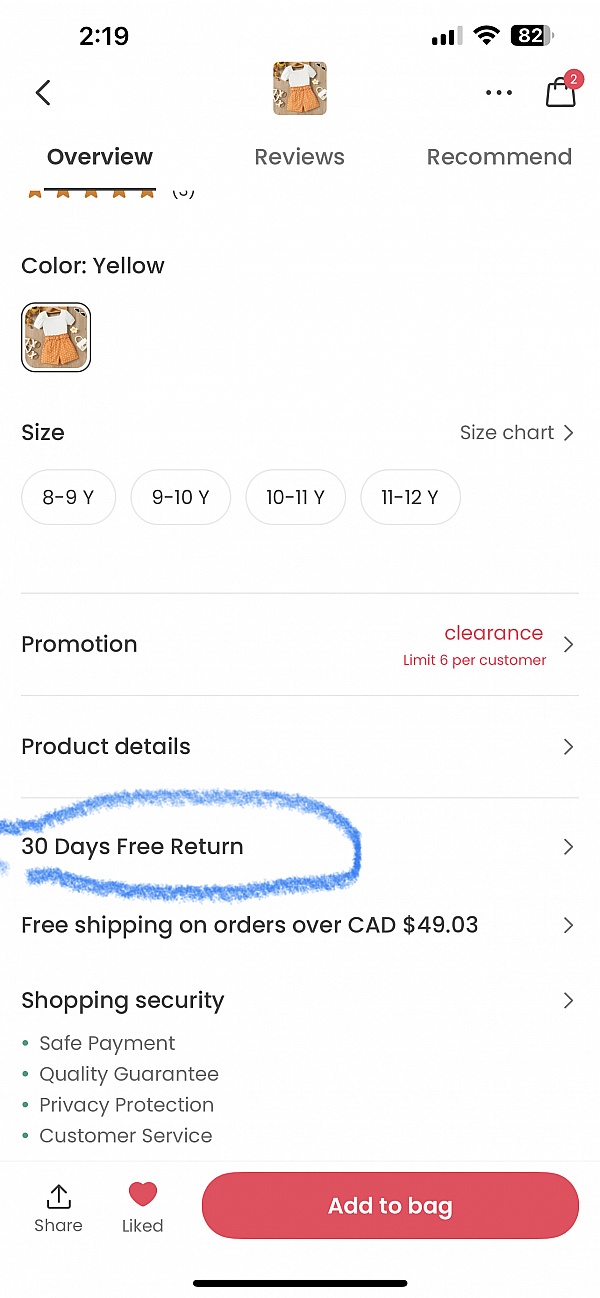Viewport: 600px width, 1298px height.
Task: Pick the 10-11 Y size
Action: 295,497
